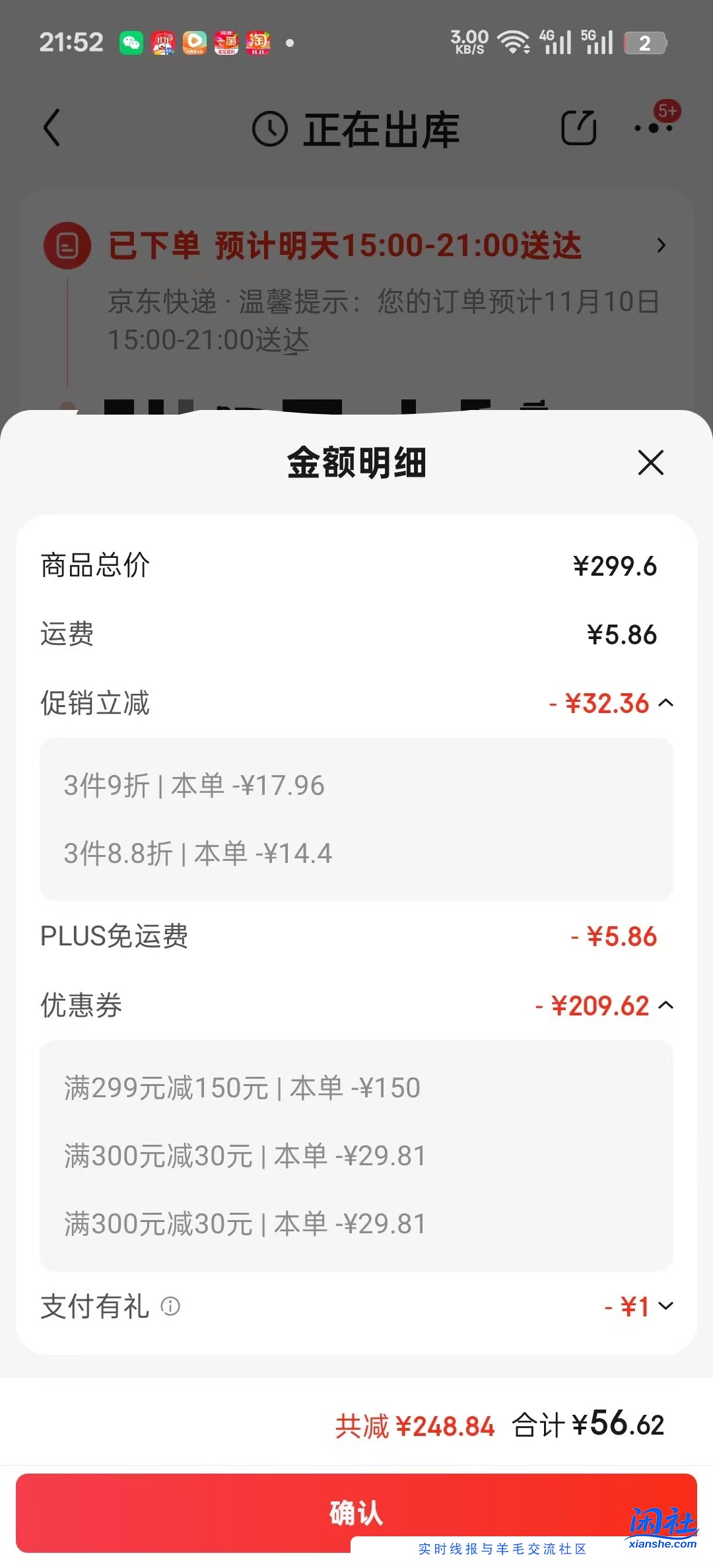Tap the red order document icon near 已下单

pos(68,248)
